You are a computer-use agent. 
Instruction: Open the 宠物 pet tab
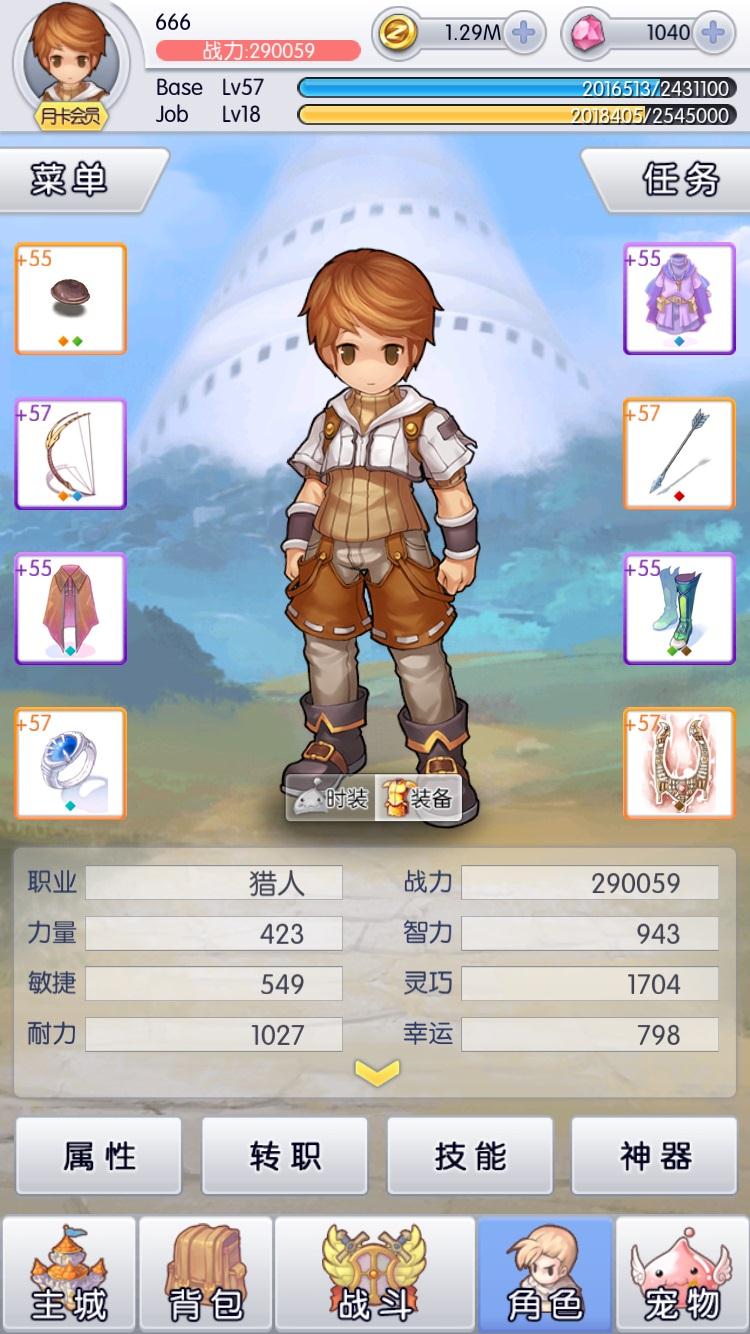[682, 1274]
